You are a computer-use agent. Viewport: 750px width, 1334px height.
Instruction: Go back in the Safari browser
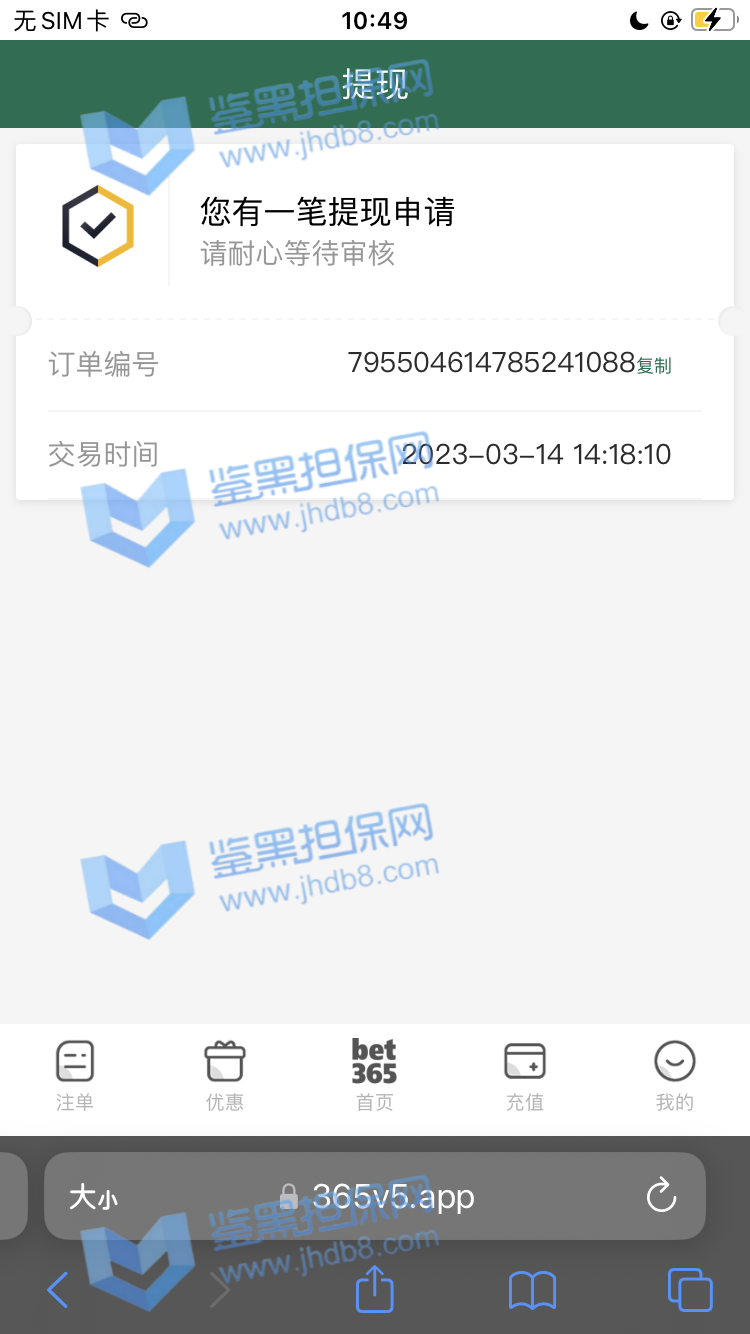pos(58,1290)
